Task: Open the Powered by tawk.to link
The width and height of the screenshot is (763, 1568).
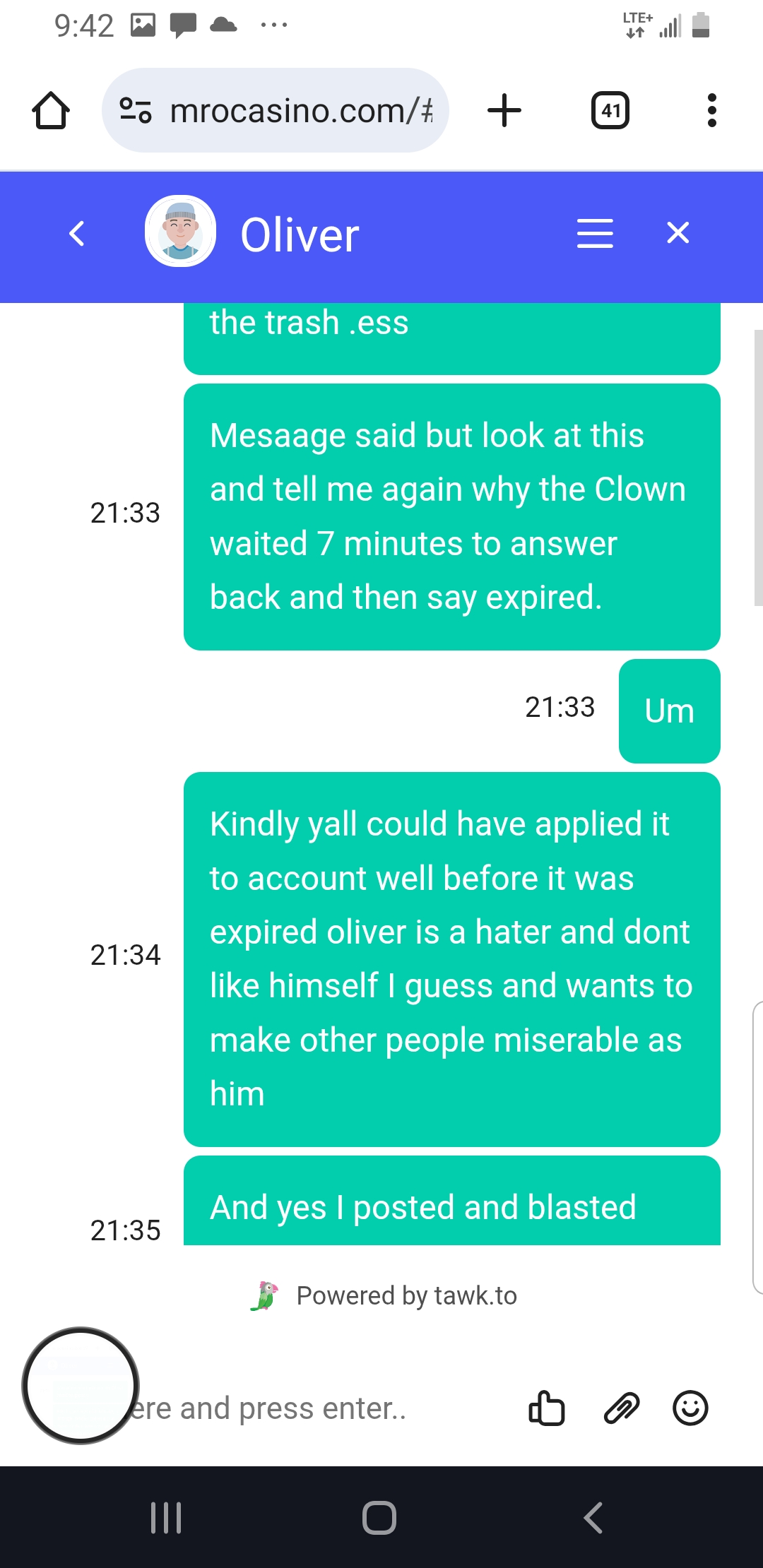Action: (x=385, y=1296)
